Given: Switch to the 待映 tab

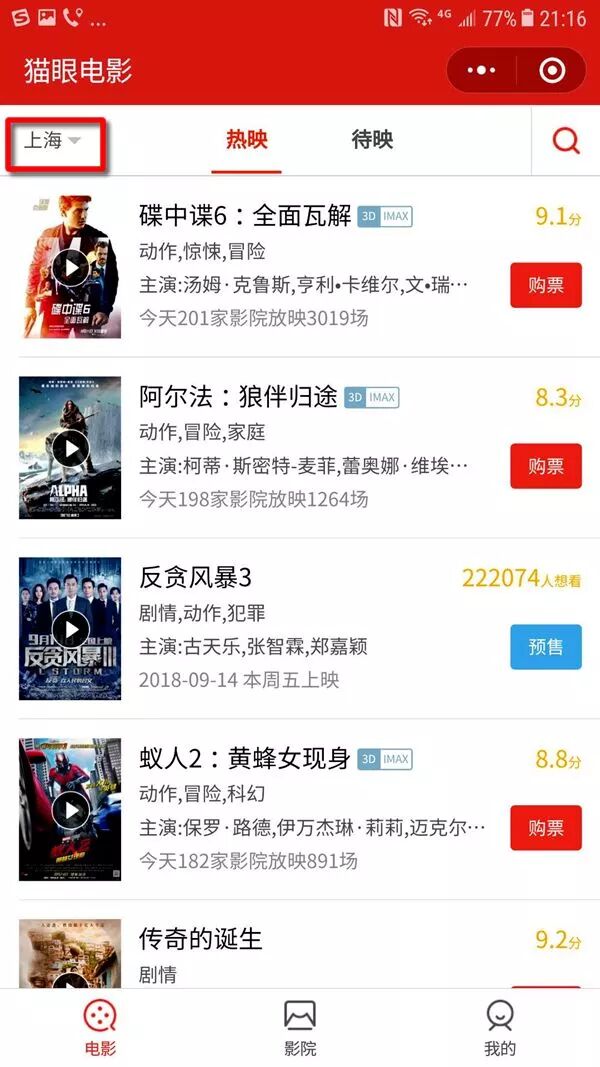Looking at the screenshot, I should tap(372, 140).
